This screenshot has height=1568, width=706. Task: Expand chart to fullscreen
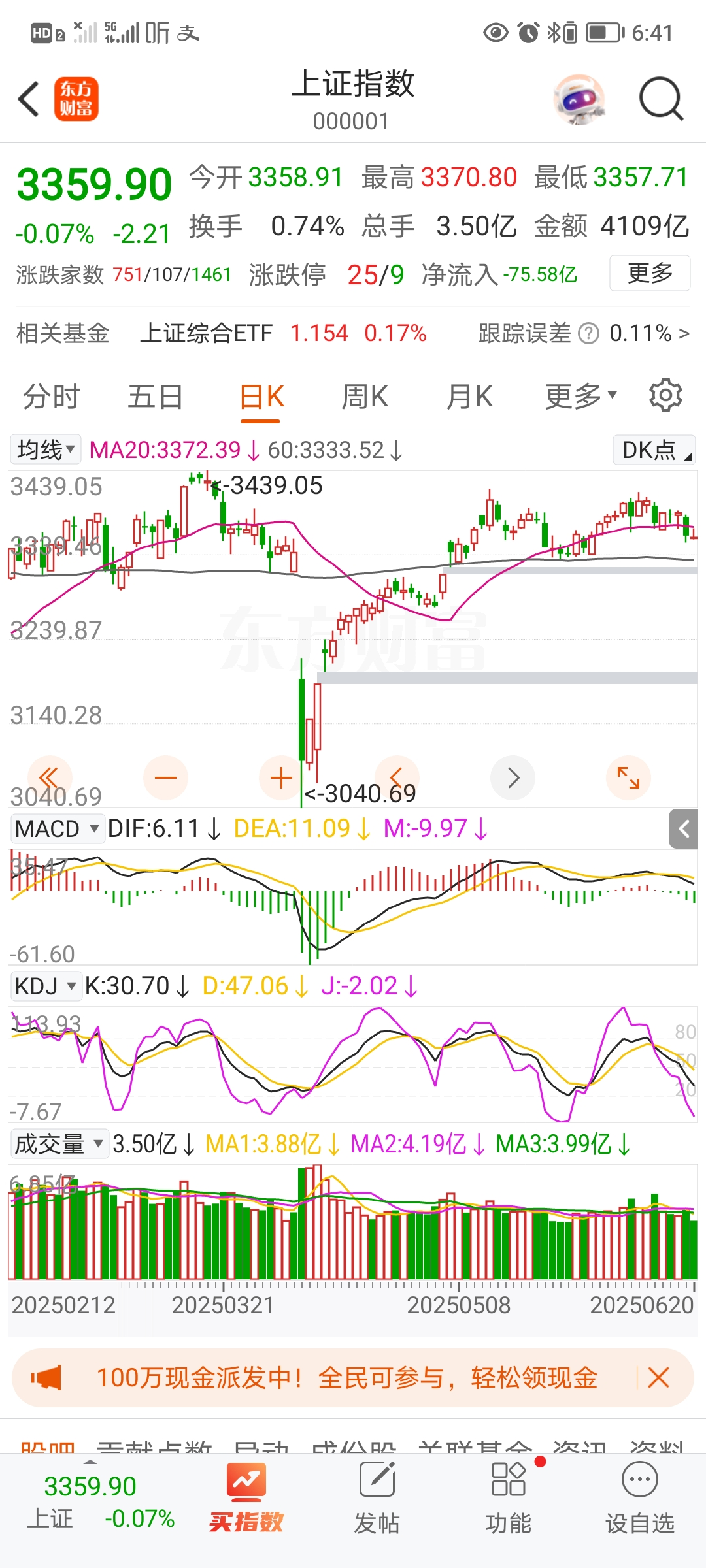[628, 777]
